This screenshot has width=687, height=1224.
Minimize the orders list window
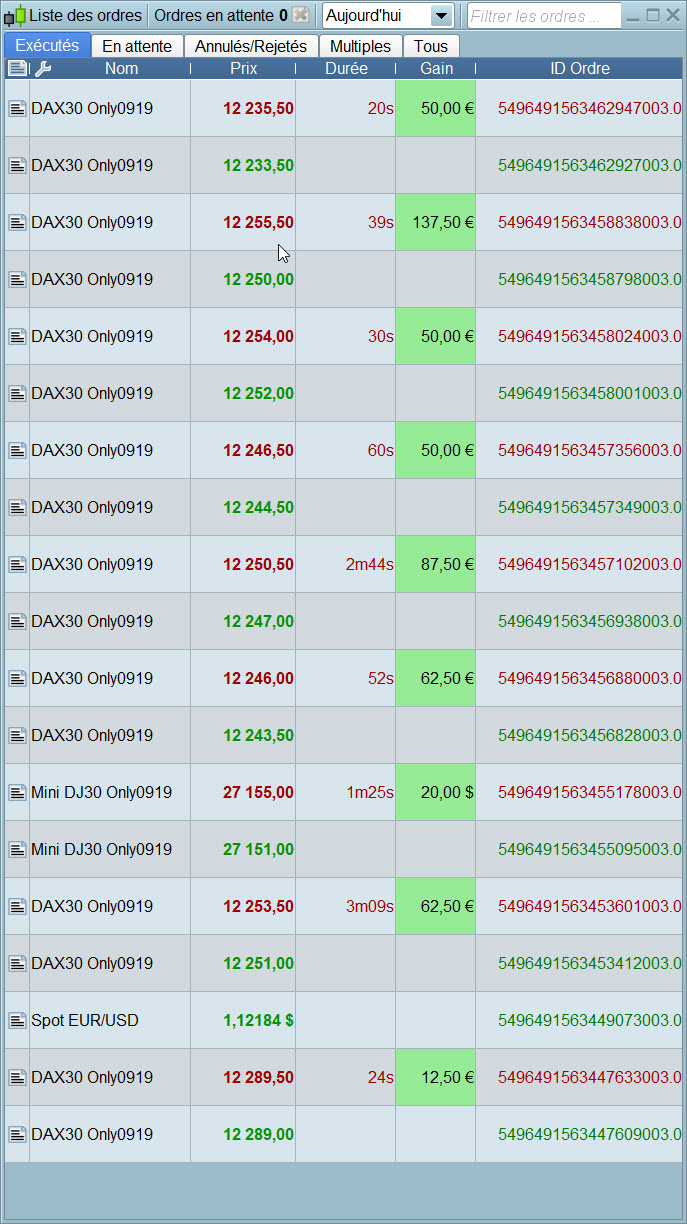click(x=634, y=15)
